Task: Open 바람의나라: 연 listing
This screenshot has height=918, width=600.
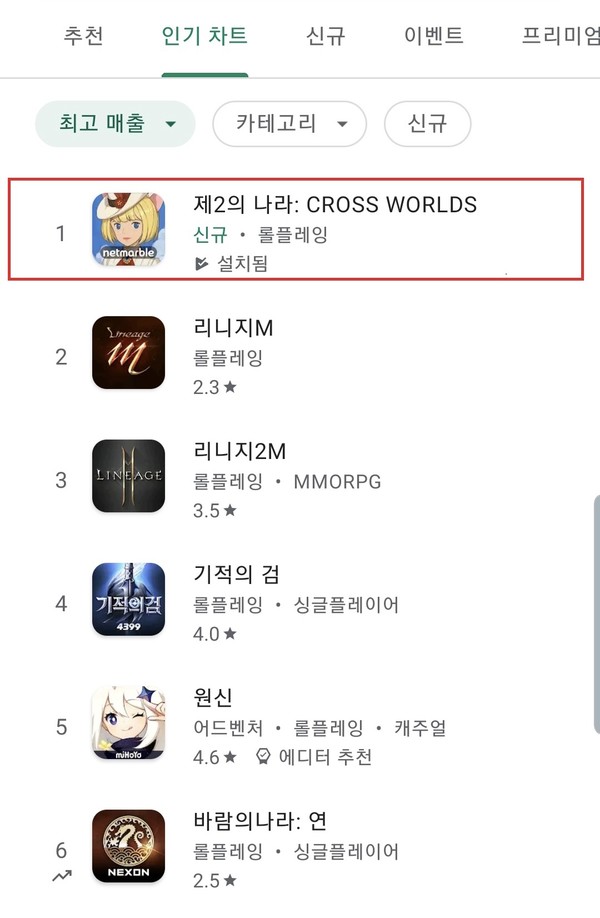Action: click(x=300, y=848)
